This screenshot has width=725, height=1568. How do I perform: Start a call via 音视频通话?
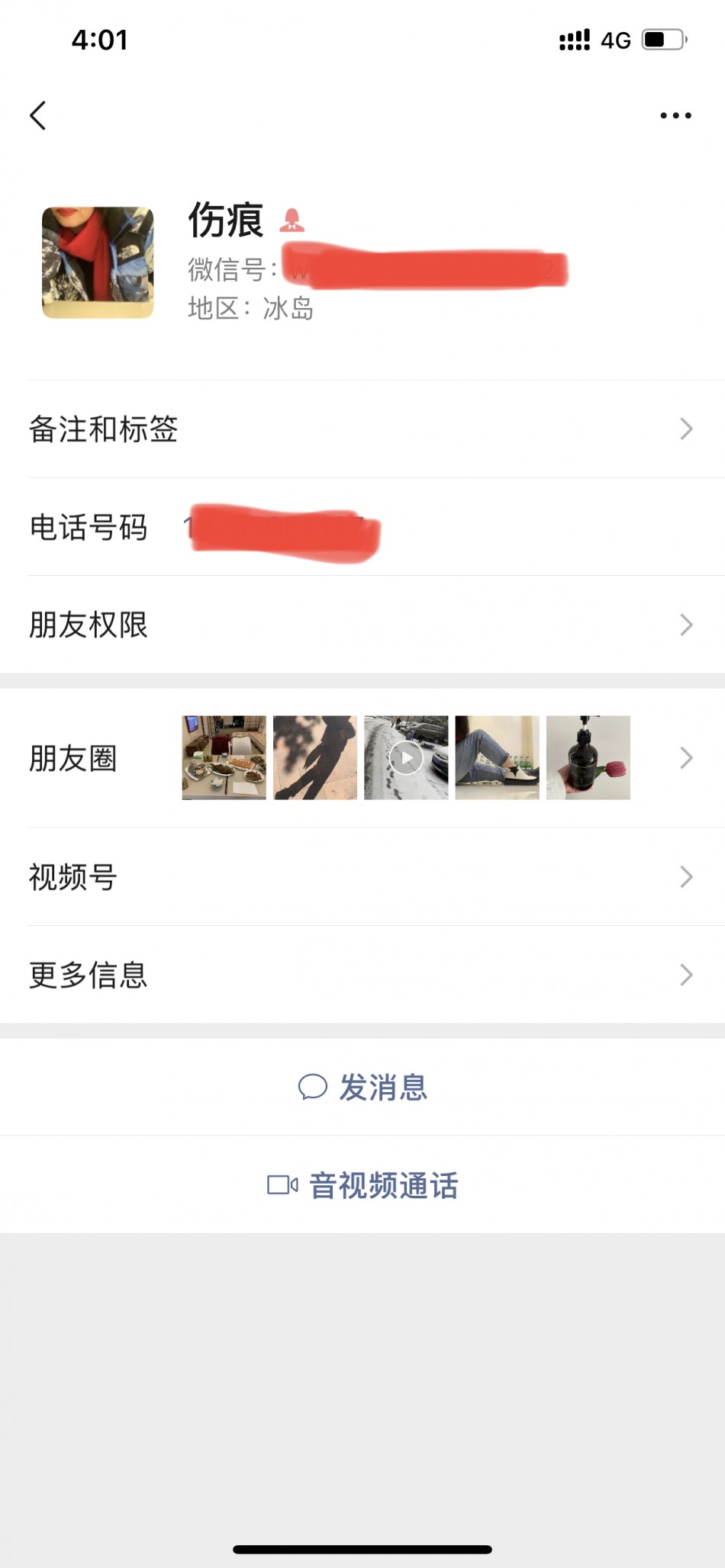[x=363, y=1185]
